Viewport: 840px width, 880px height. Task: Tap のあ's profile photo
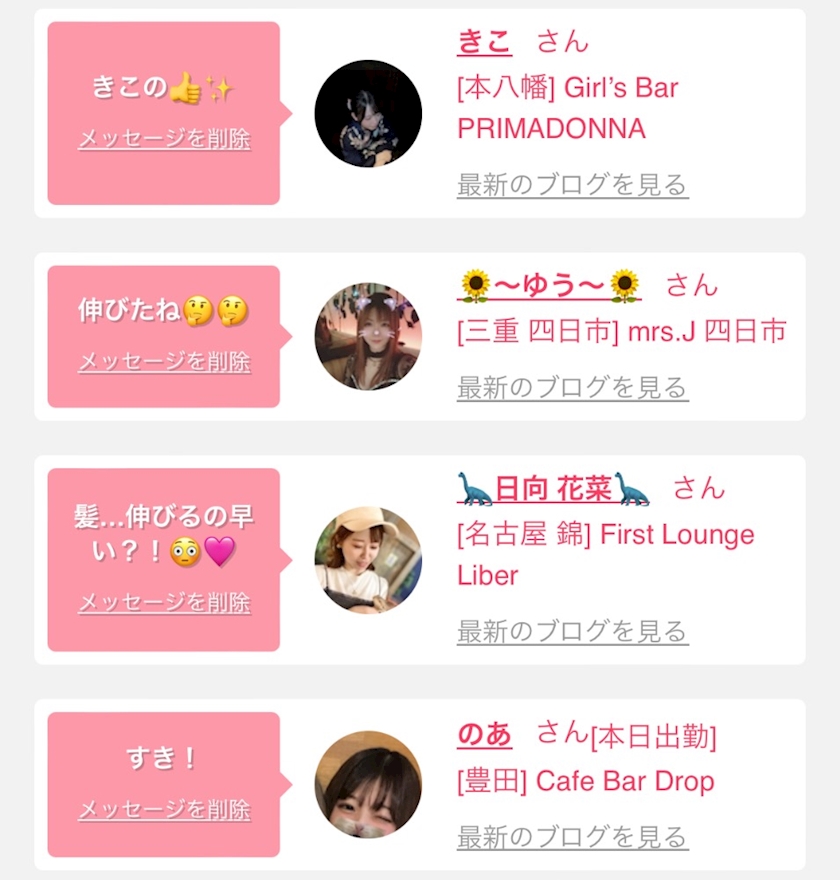tap(368, 784)
